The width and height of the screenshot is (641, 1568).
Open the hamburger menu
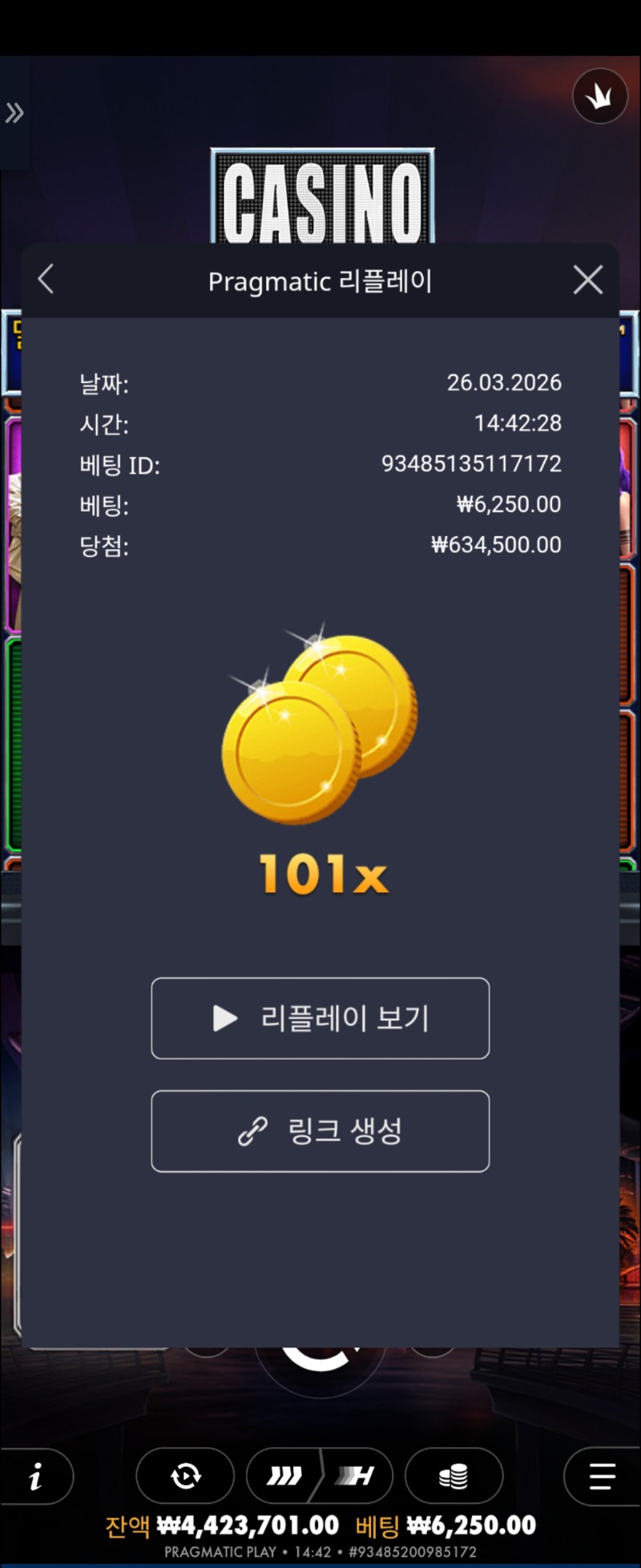(602, 1476)
